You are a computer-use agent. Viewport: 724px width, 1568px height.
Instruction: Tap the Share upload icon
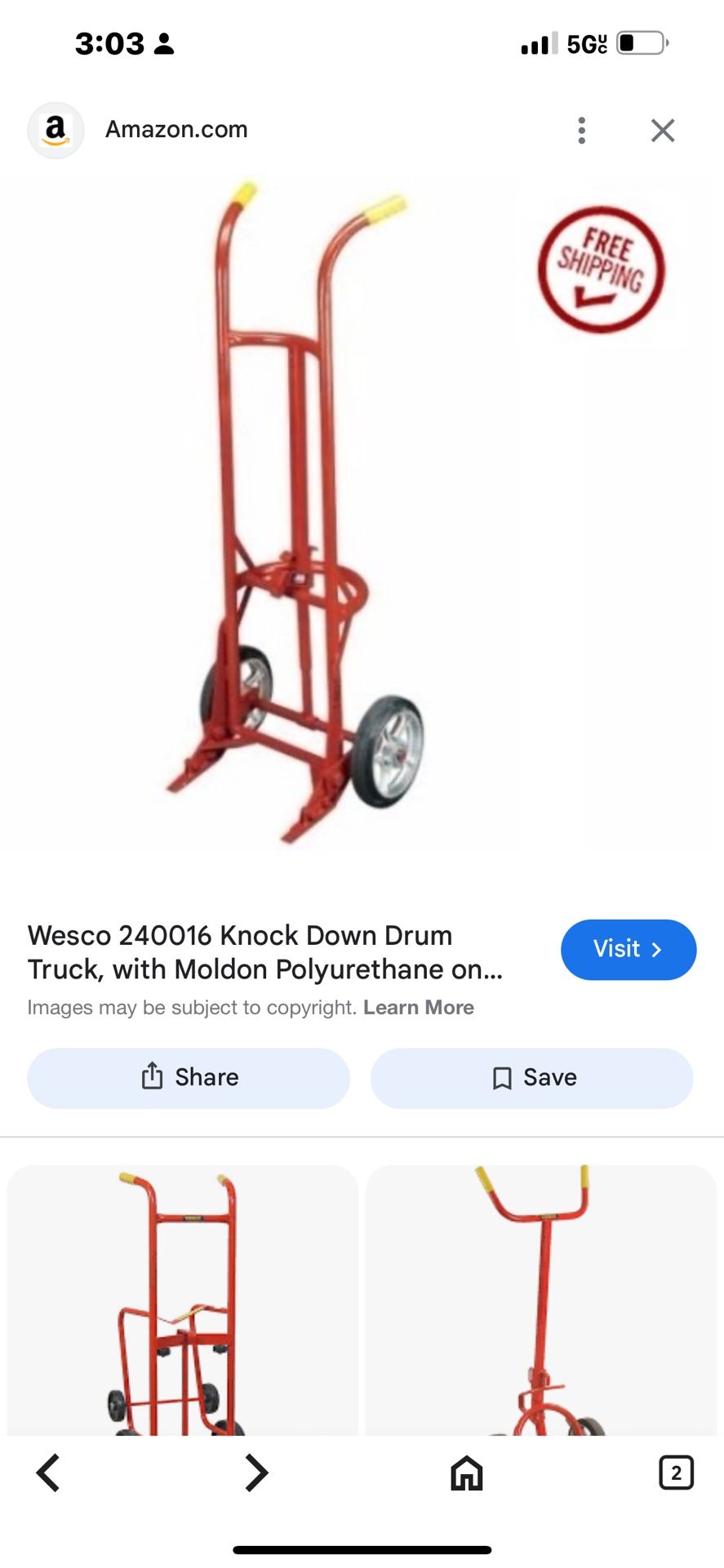click(x=153, y=1077)
